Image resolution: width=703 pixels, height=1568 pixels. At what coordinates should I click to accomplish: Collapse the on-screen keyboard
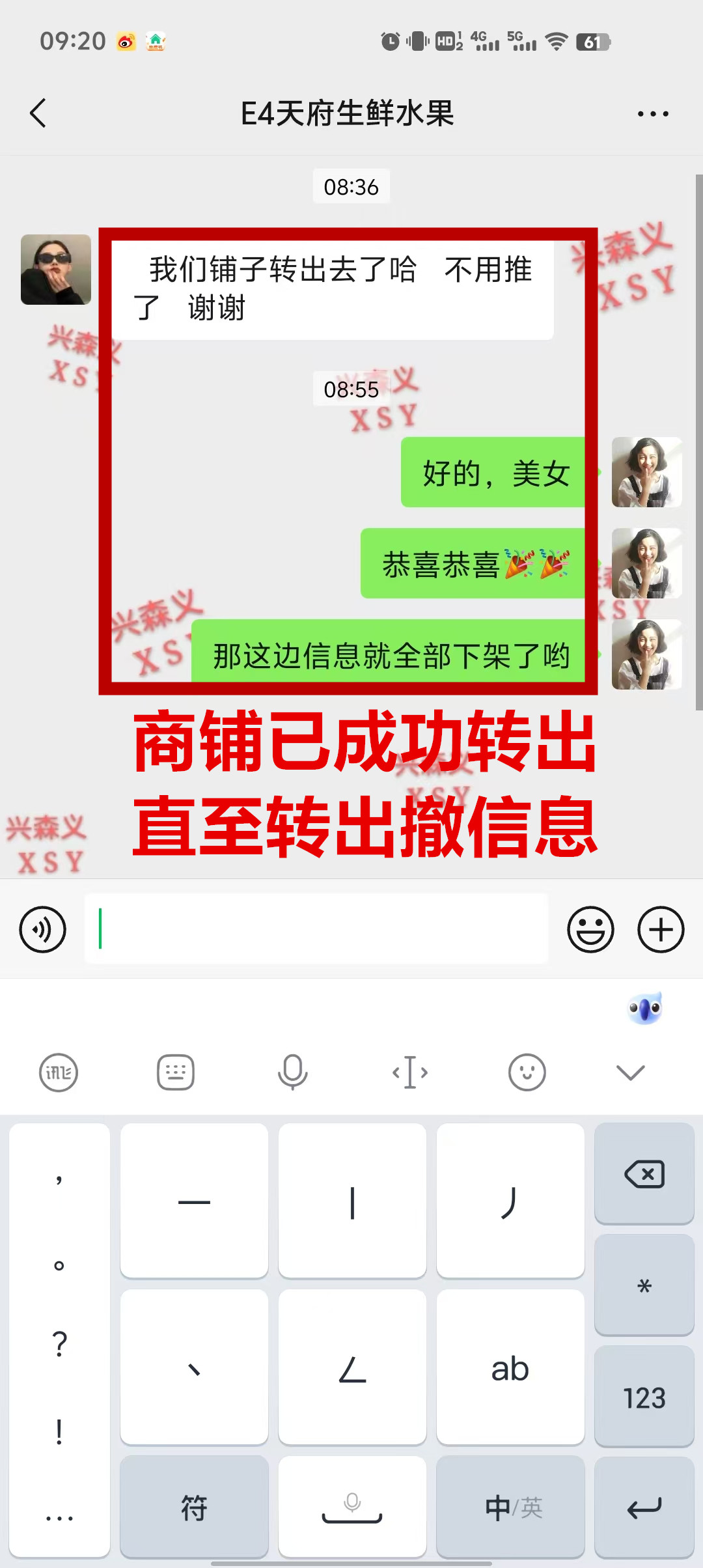(631, 1072)
